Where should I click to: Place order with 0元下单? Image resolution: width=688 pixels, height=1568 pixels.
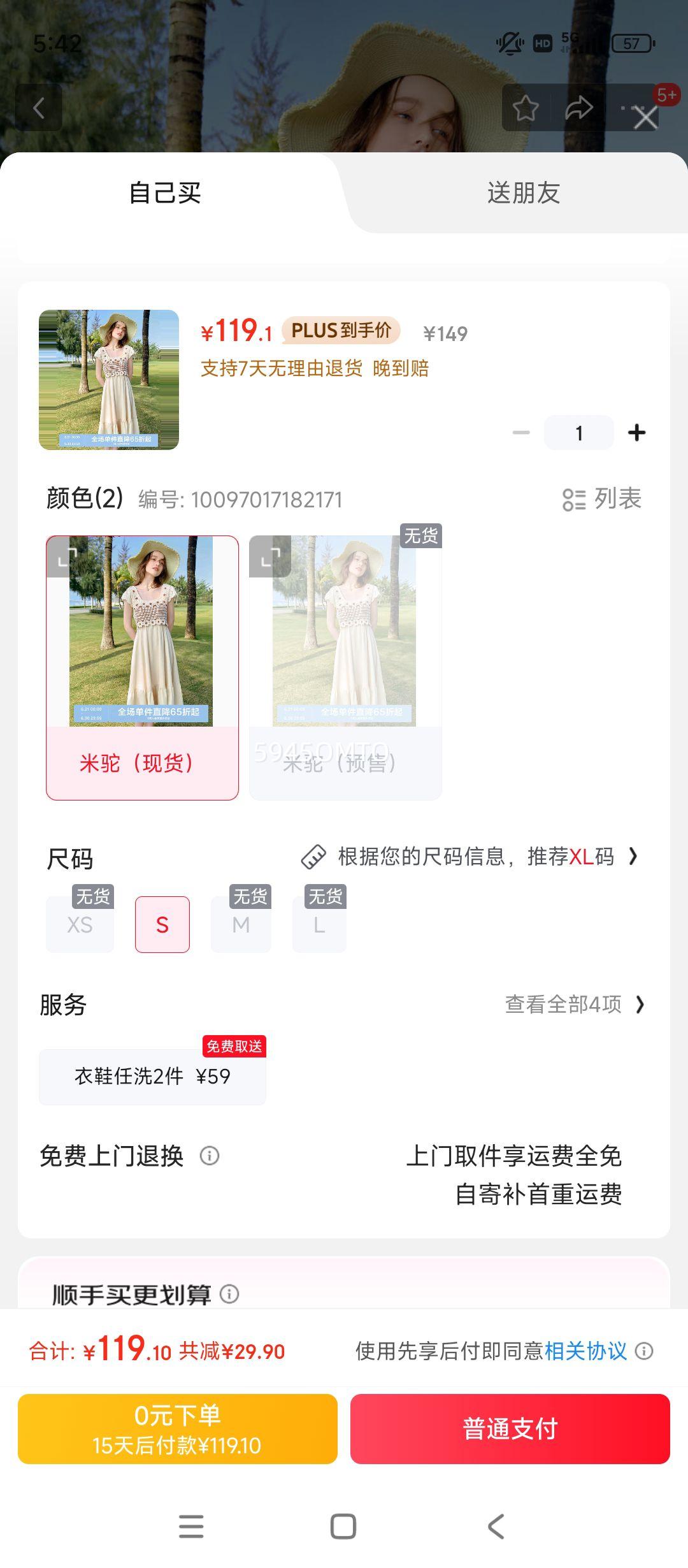pos(178,1429)
